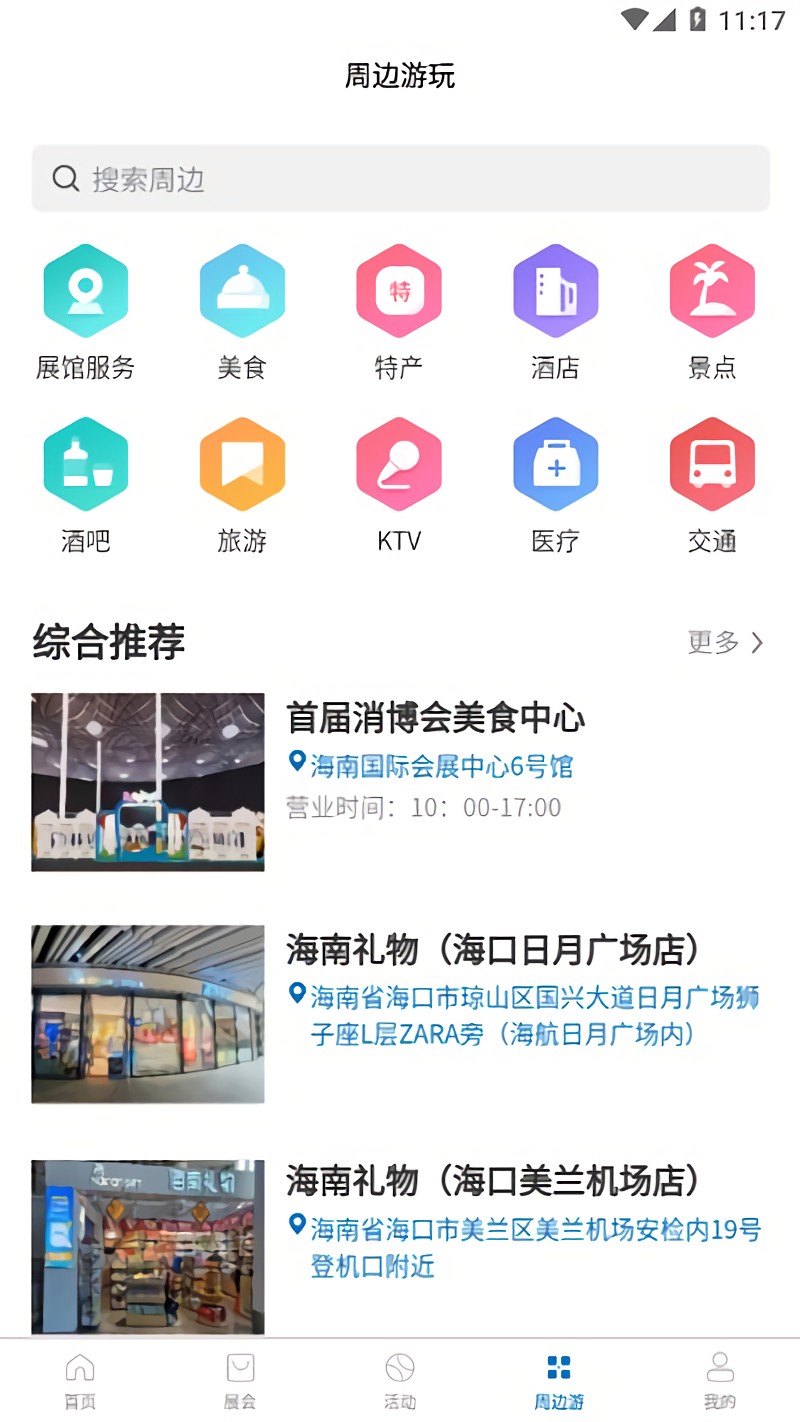
Task: Show 更多 recommendations under 综合推荐
Action: point(725,642)
